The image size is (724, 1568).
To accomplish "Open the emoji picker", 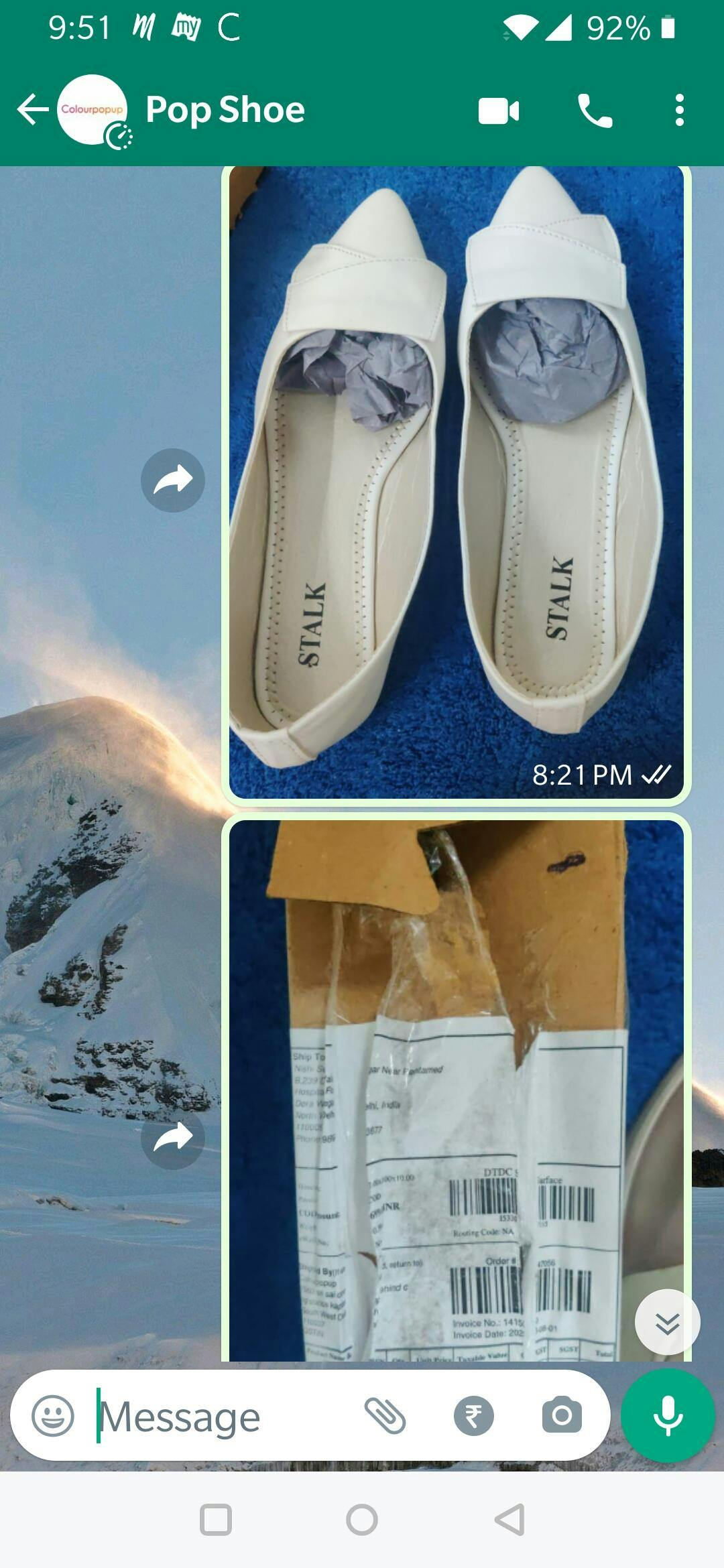I will click(53, 1415).
